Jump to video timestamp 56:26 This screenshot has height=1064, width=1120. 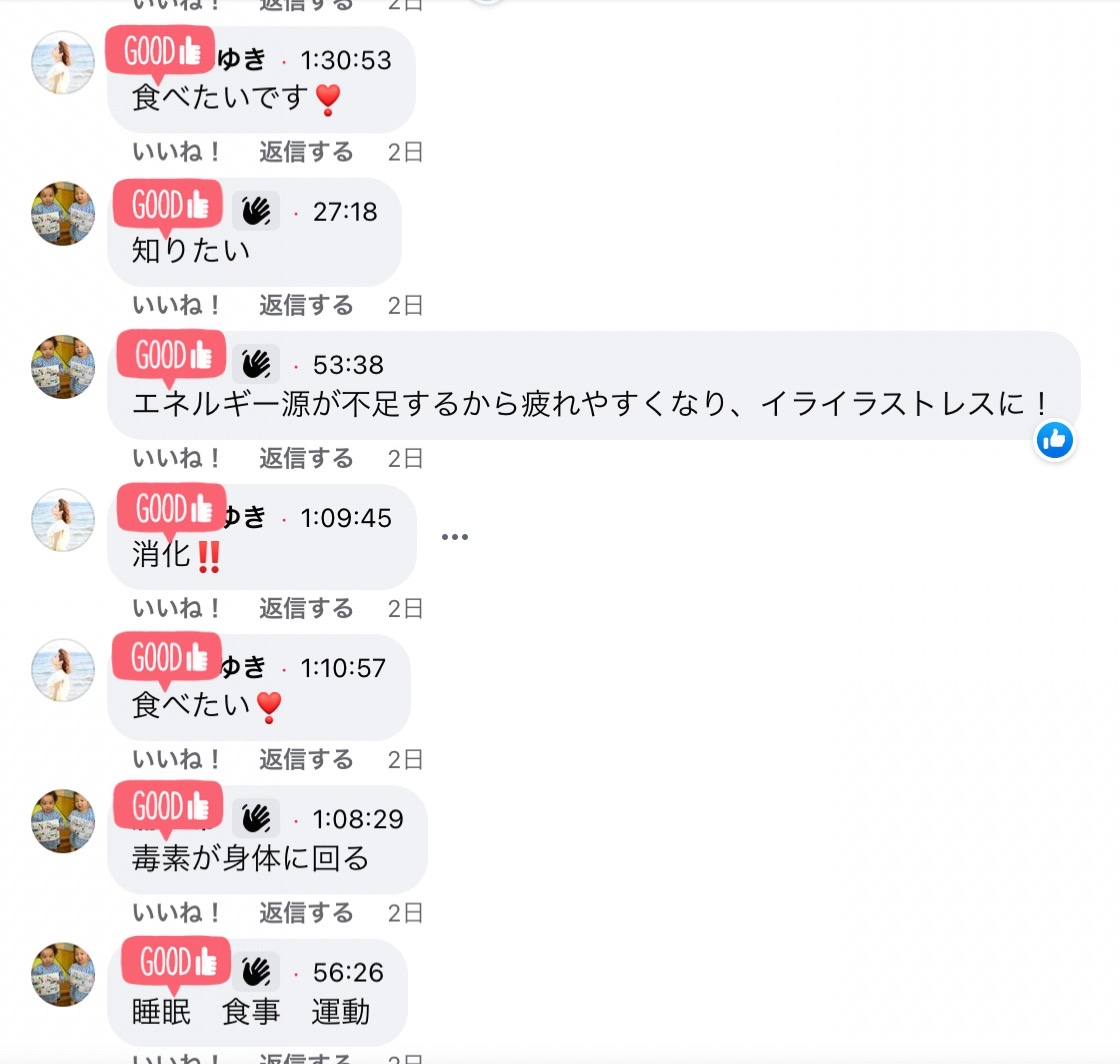coord(348,973)
